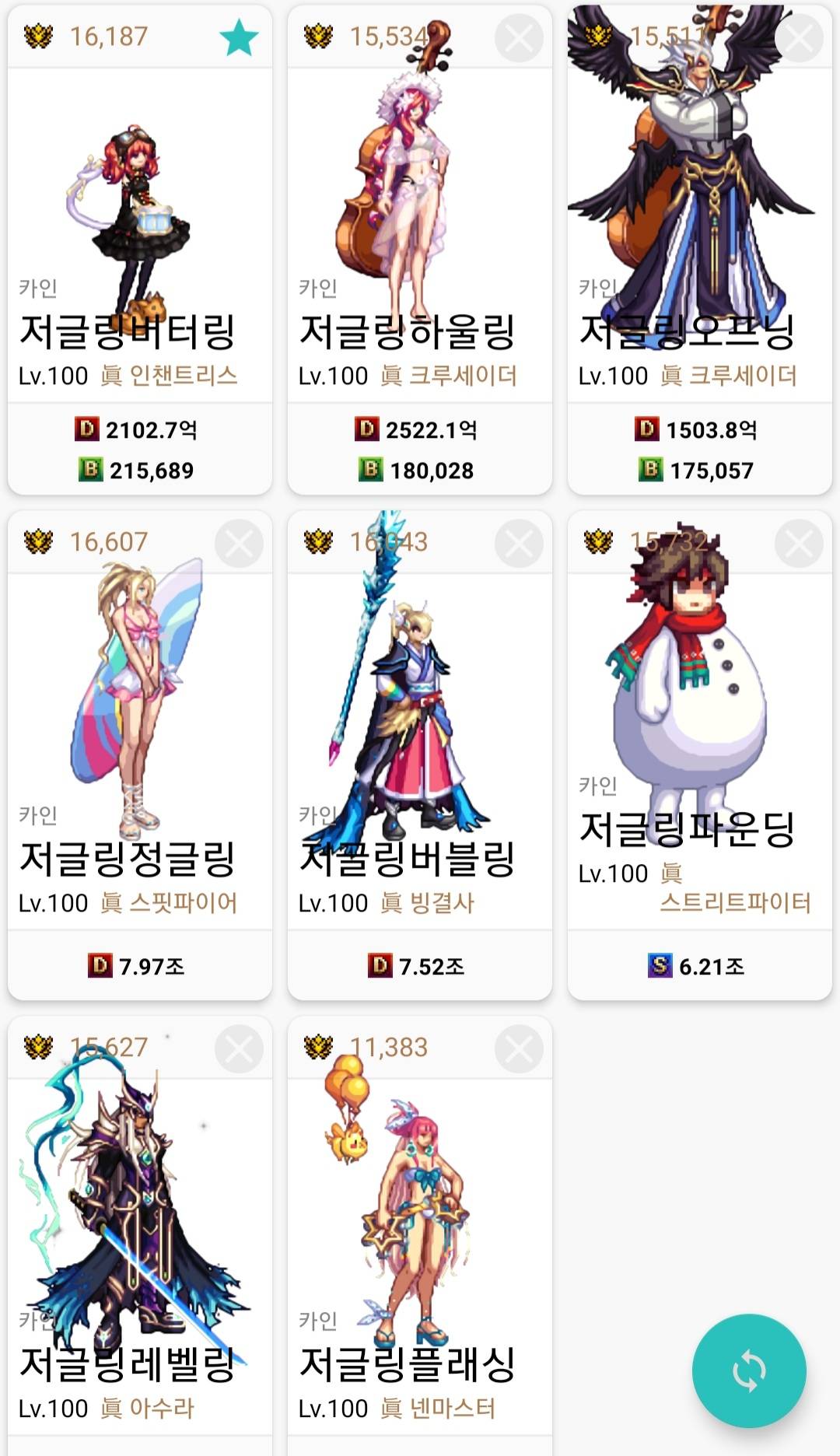Open the 저글링오프닝 character card
840x1456 pixels.
(700, 233)
